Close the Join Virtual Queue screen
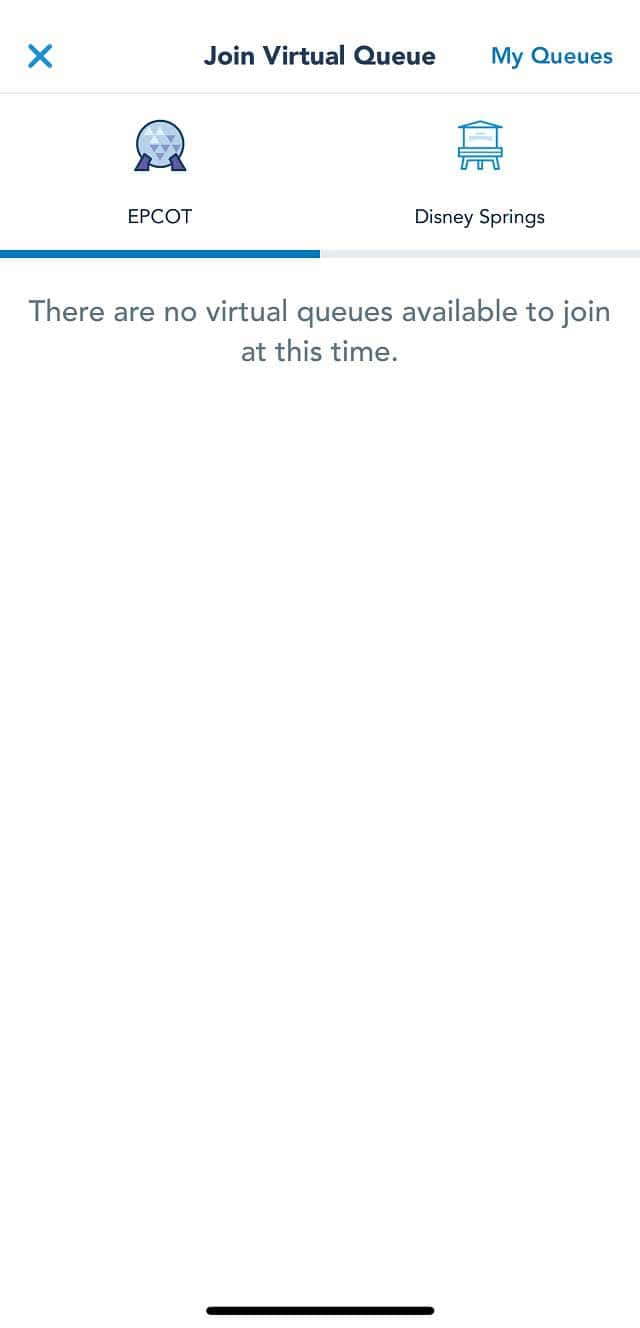 pyautogui.click(x=40, y=56)
